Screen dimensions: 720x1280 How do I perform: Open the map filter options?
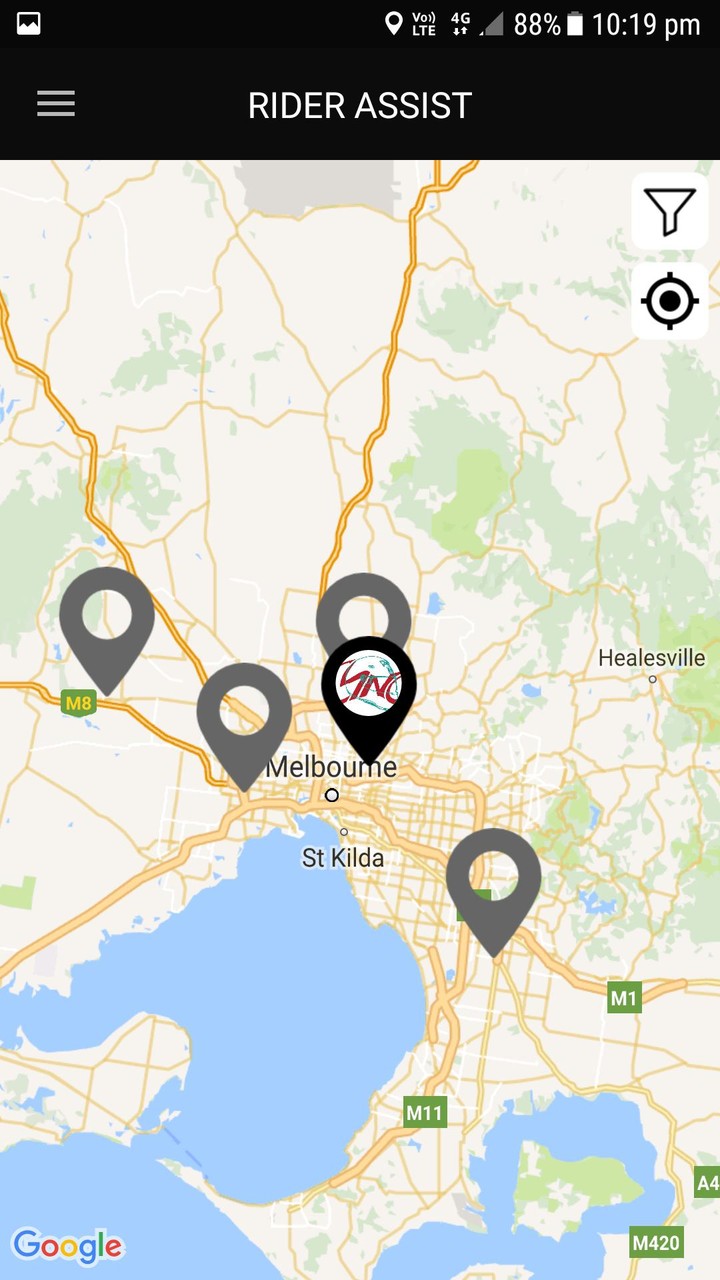pyautogui.click(x=669, y=211)
